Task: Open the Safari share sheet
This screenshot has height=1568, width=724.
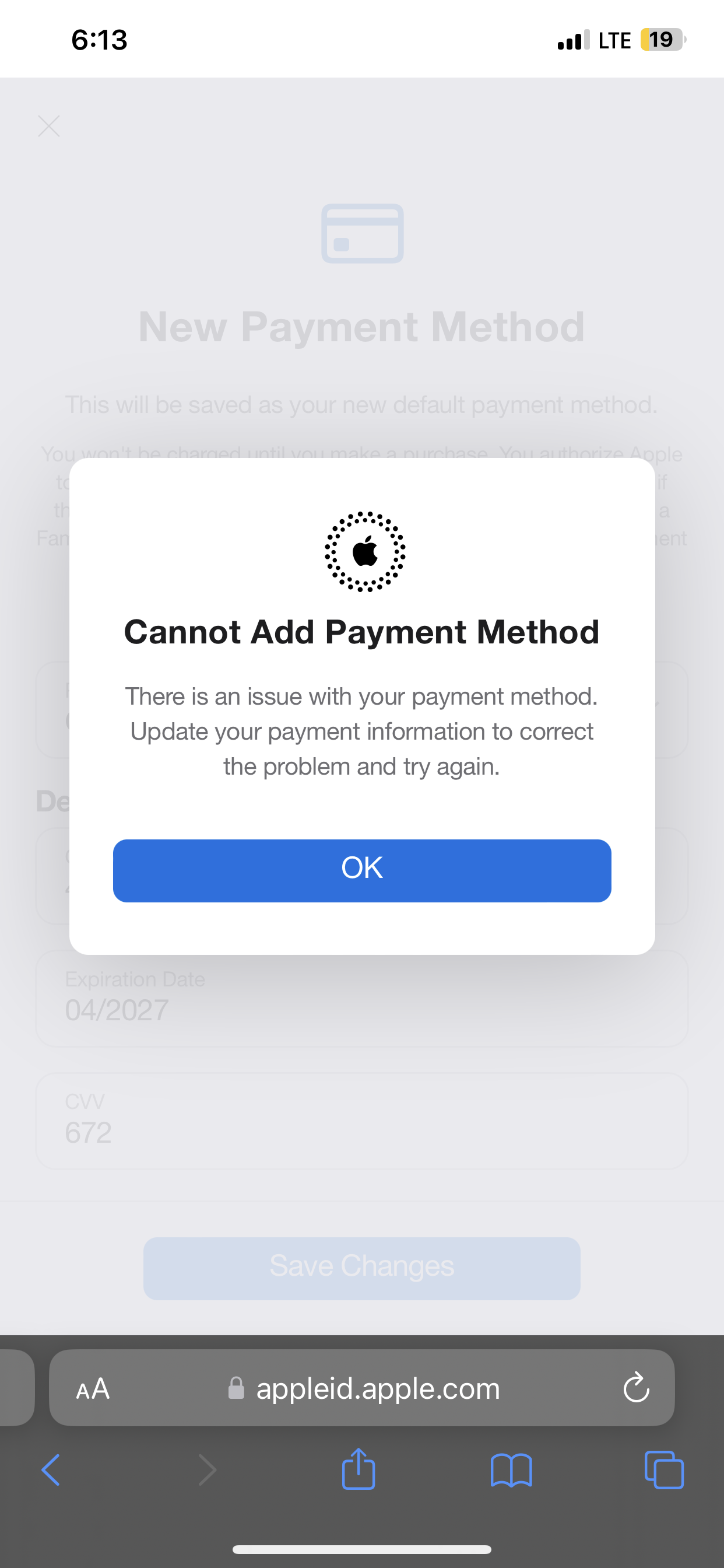Action: [359, 1469]
